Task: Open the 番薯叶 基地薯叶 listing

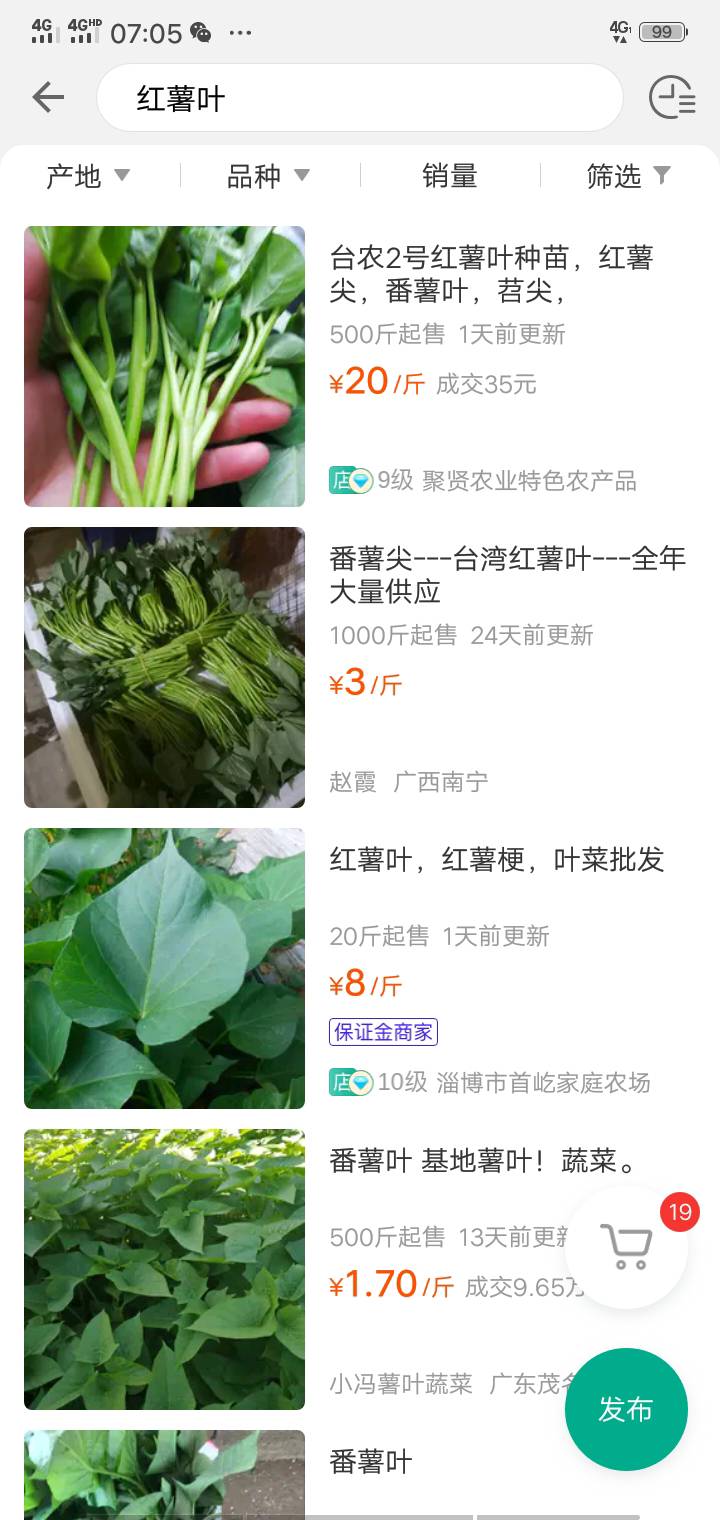Action: (360, 1270)
